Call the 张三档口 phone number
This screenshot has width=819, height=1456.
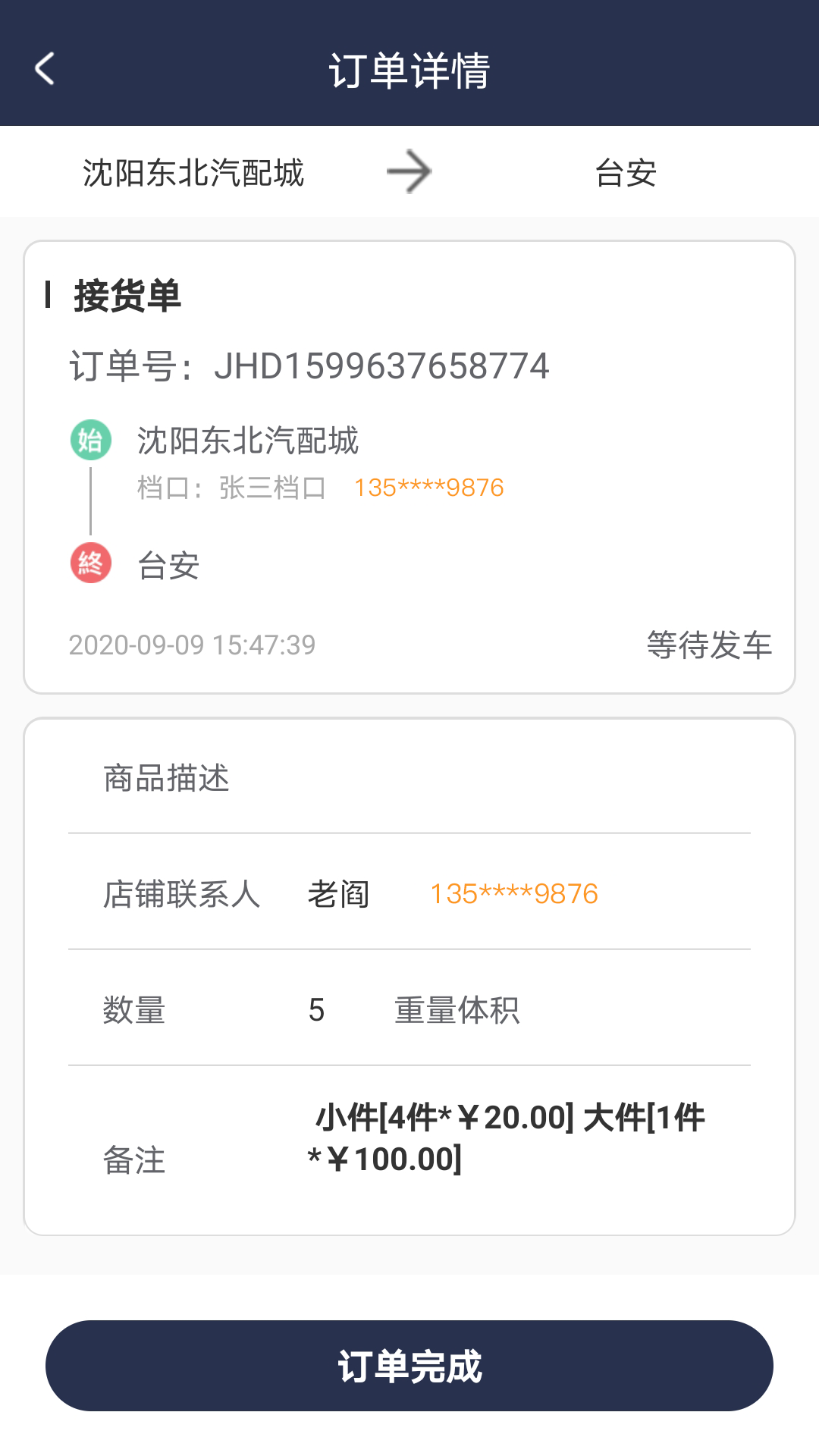pos(429,488)
